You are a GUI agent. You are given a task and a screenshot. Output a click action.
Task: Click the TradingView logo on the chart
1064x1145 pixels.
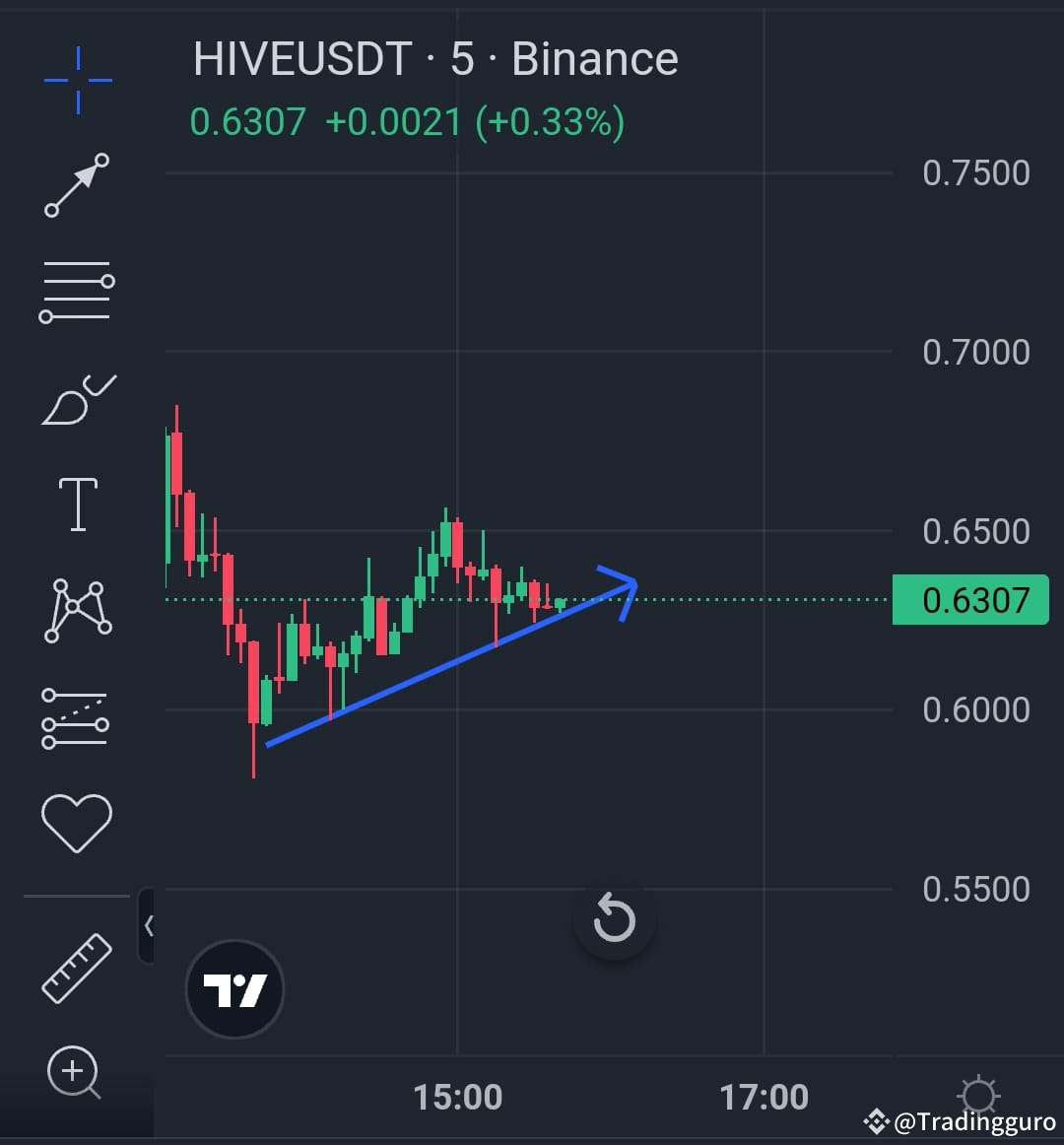[x=233, y=988]
